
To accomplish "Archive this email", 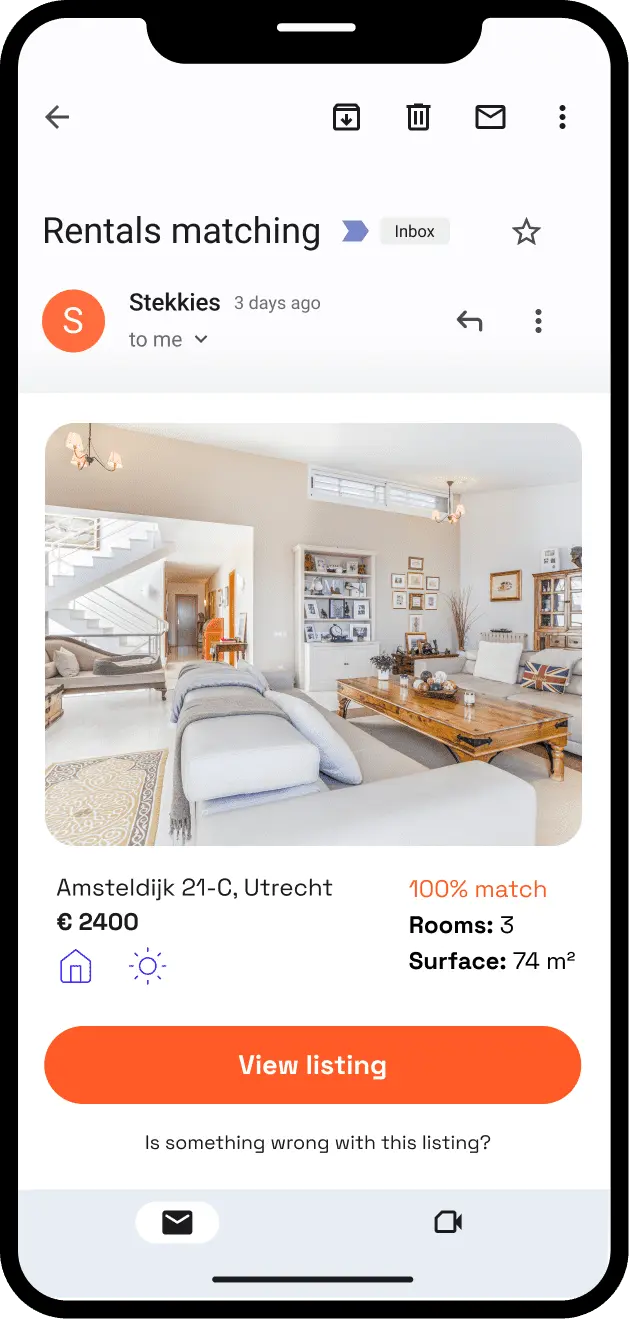I will pos(346,118).
